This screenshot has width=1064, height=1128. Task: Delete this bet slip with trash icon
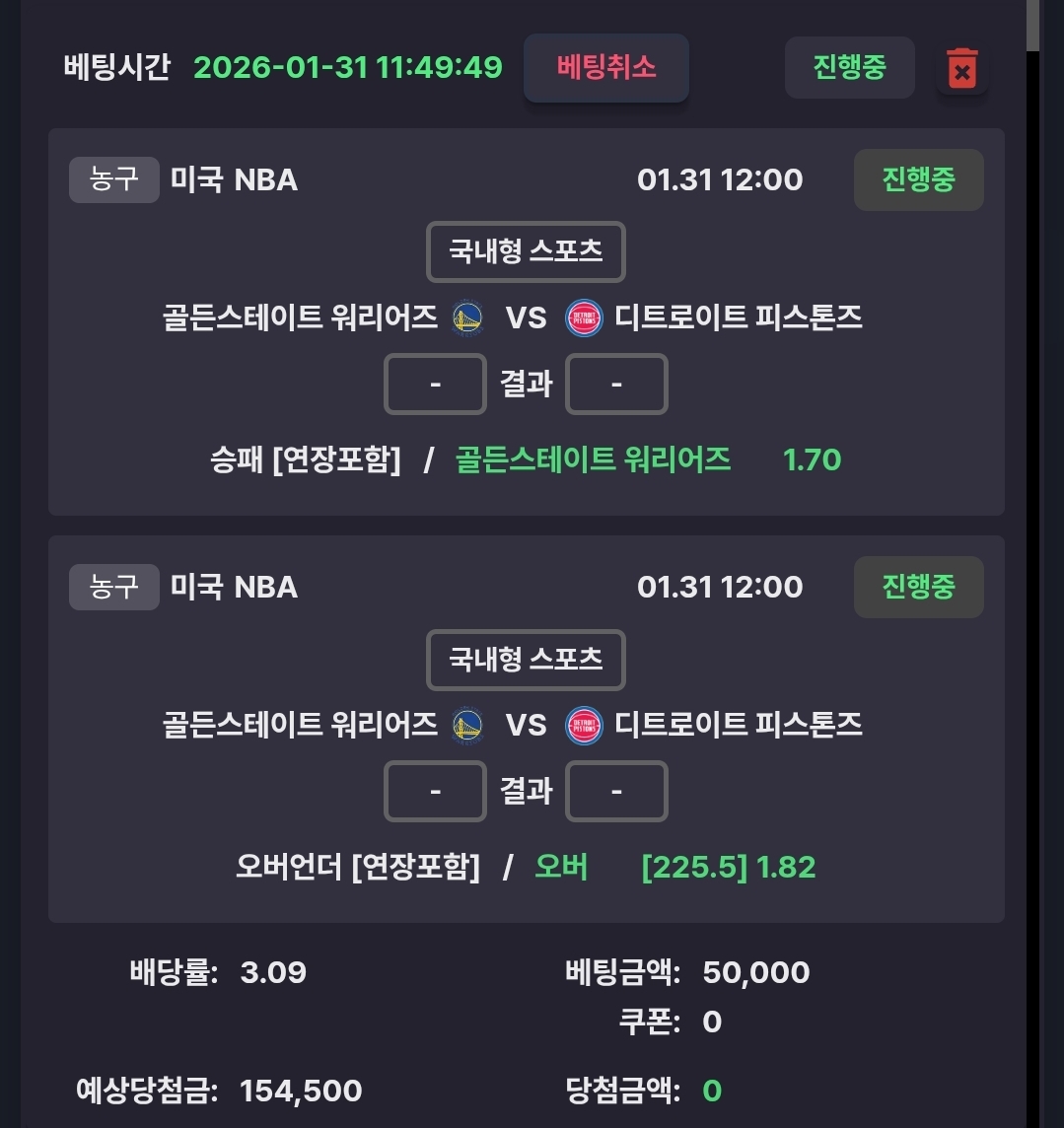pos(961,70)
